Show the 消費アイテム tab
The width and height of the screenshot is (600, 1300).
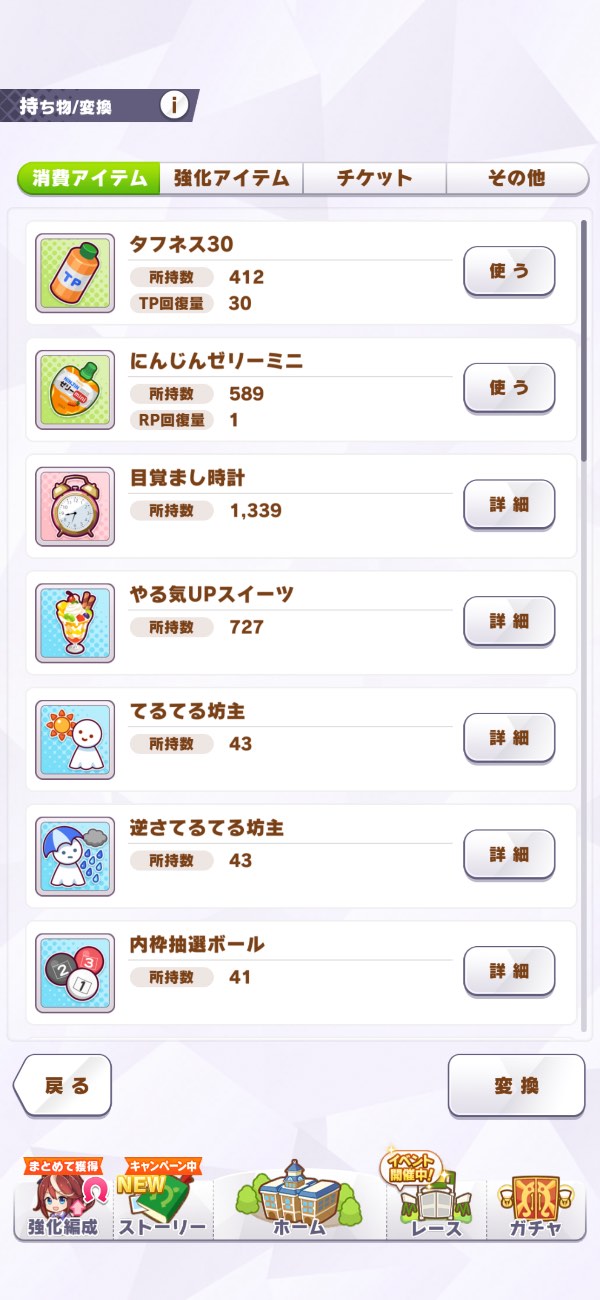click(89, 178)
